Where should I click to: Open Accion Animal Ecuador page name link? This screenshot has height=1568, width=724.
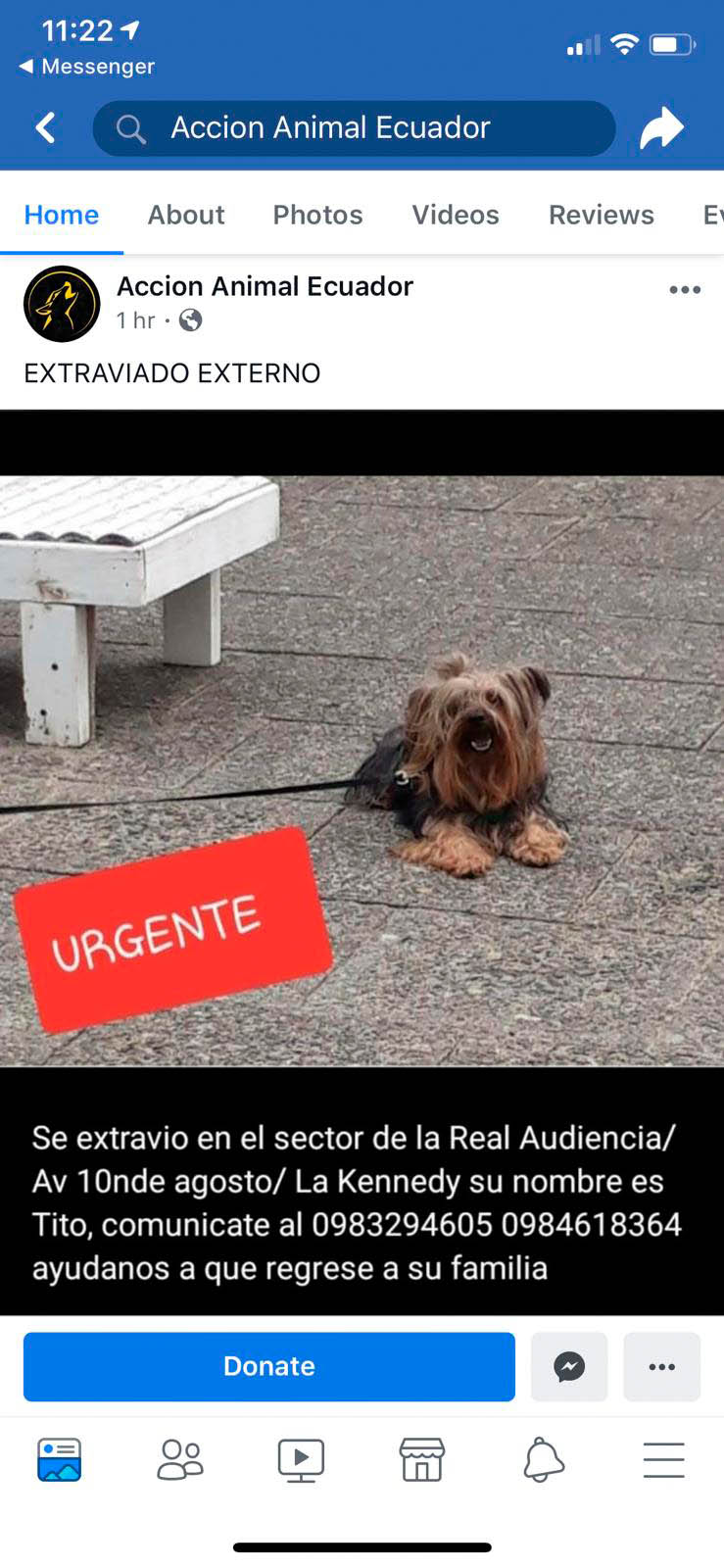pos(265,286)
